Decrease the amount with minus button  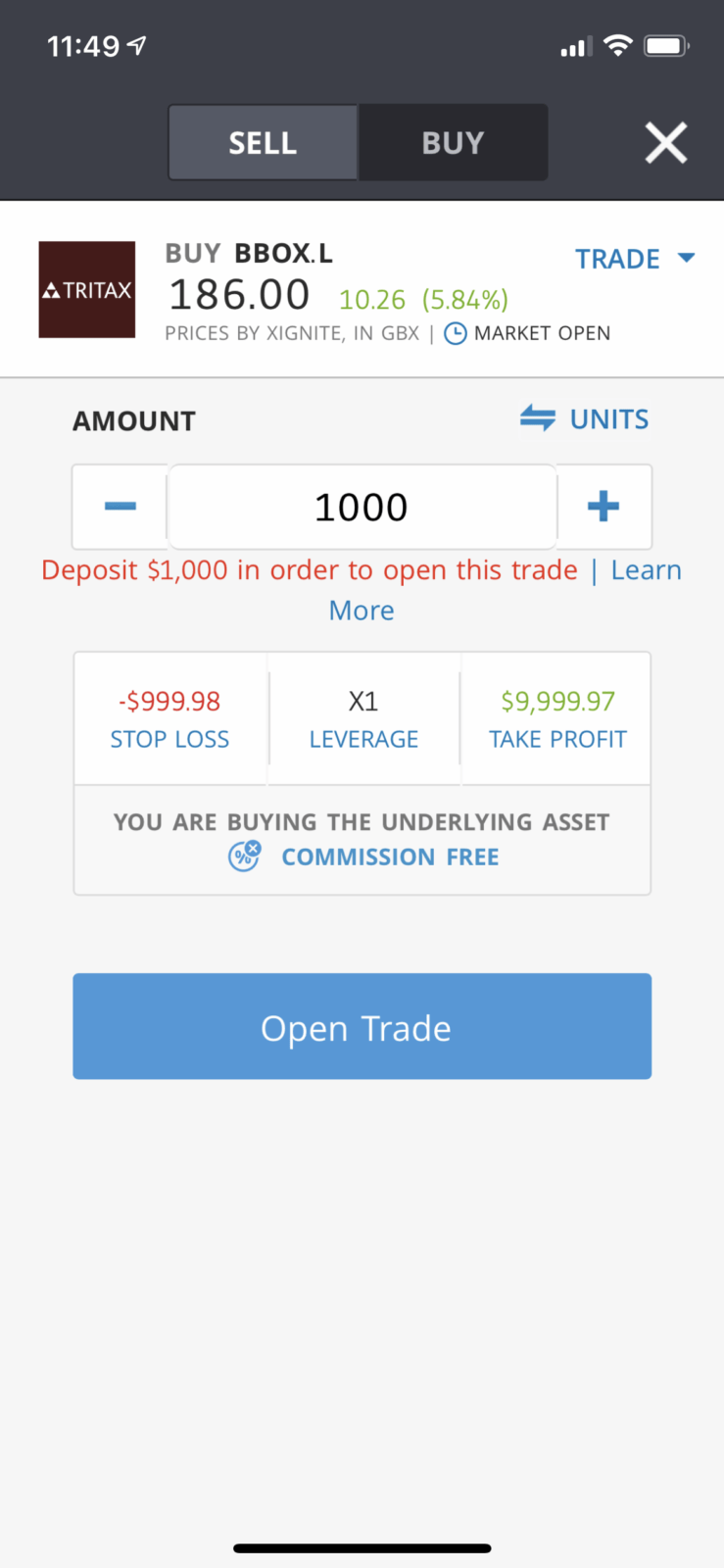[x=121, y=507]
